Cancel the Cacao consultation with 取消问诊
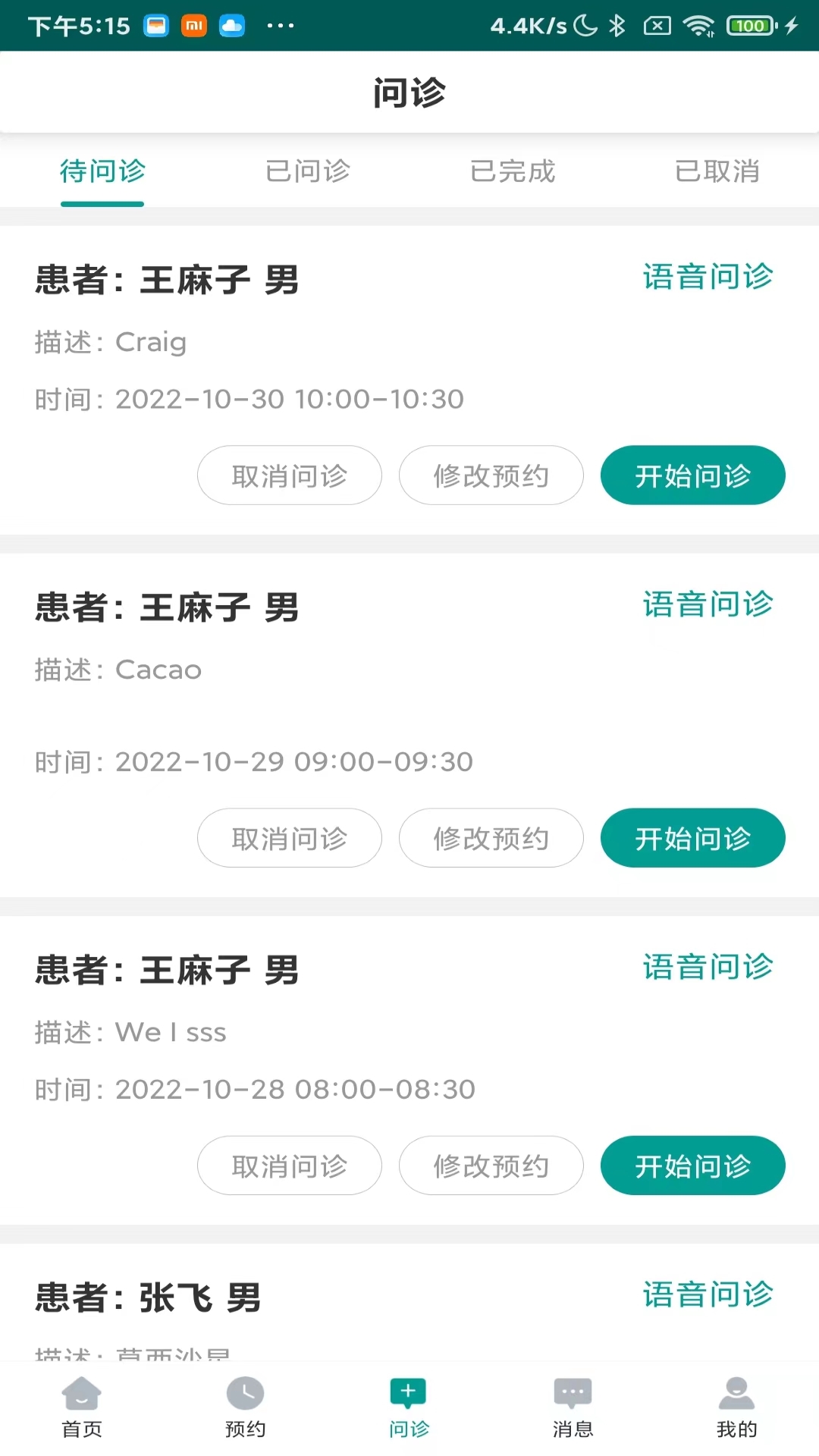The height and width of the screenshot is (1456, 819). [x=290, y=838]
